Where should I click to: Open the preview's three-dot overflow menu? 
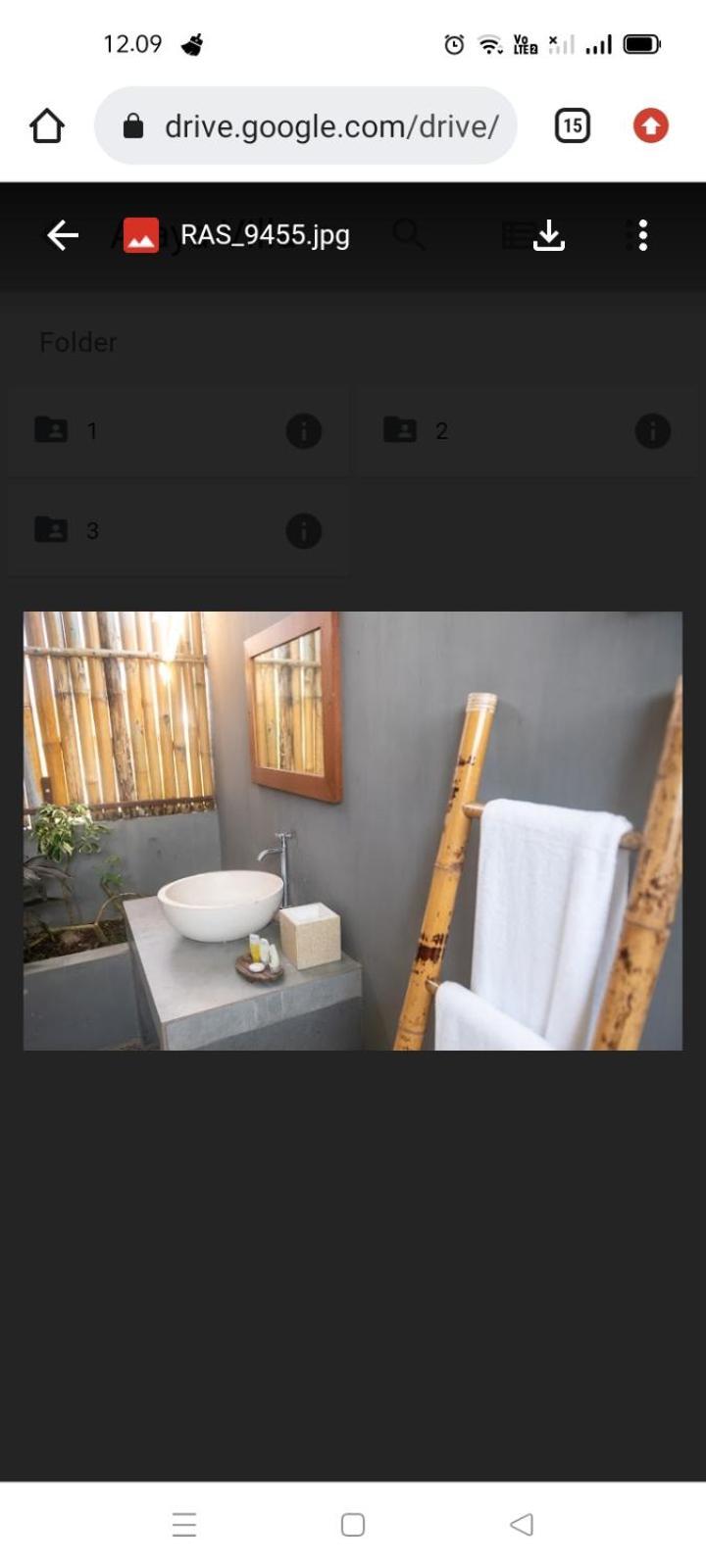642,235
